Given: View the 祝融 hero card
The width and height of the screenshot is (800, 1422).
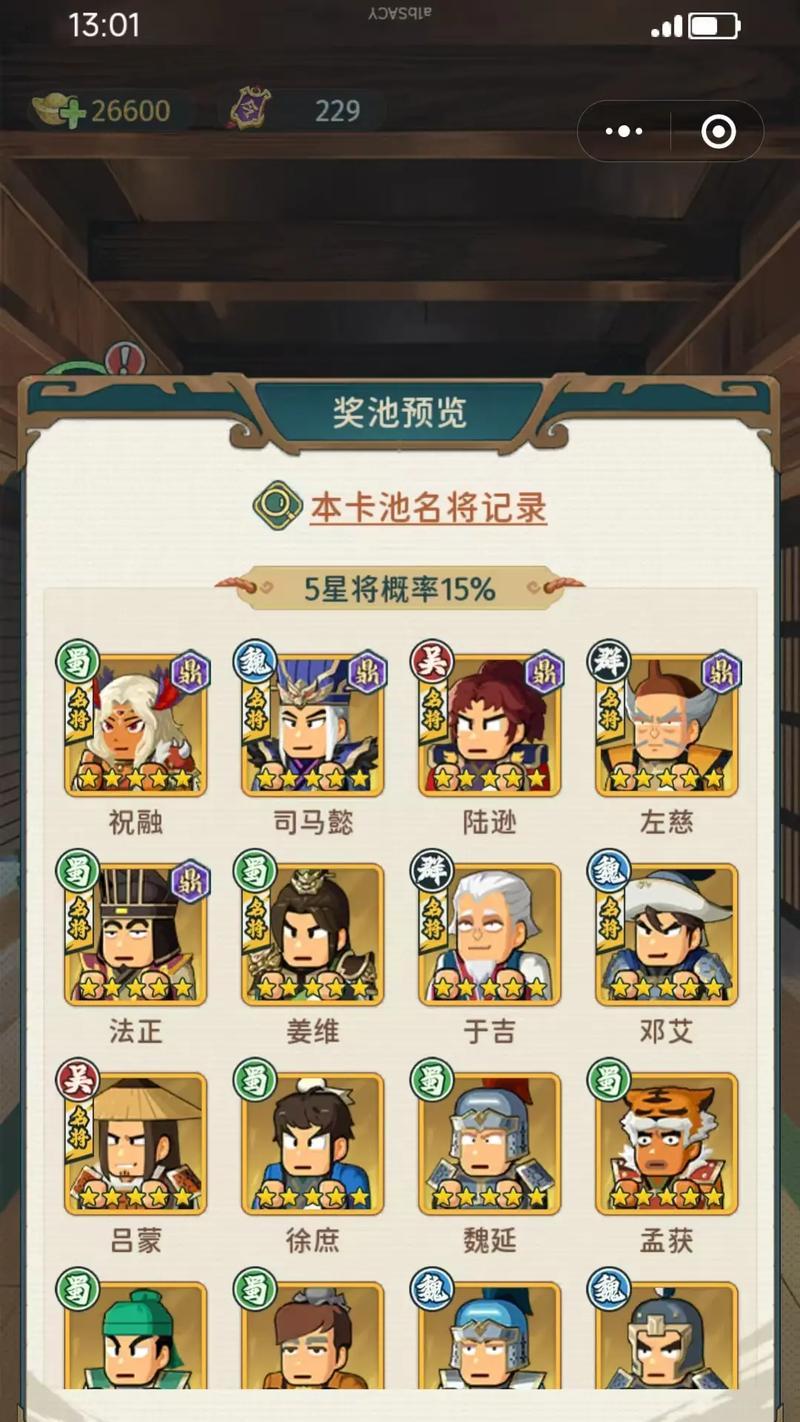Looking at the screenshot, I should tap(136, 727).
